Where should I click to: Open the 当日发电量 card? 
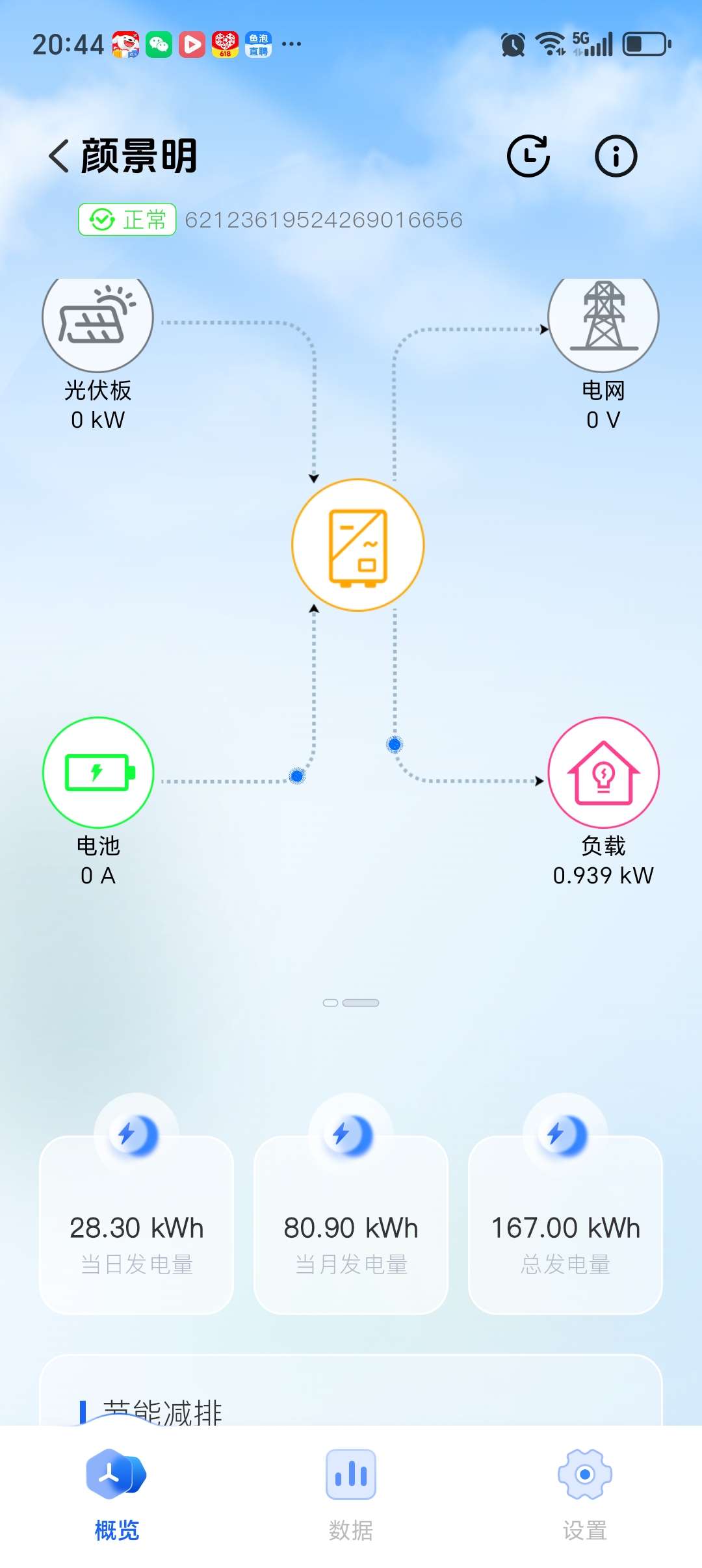click(x=136, y=1225)
